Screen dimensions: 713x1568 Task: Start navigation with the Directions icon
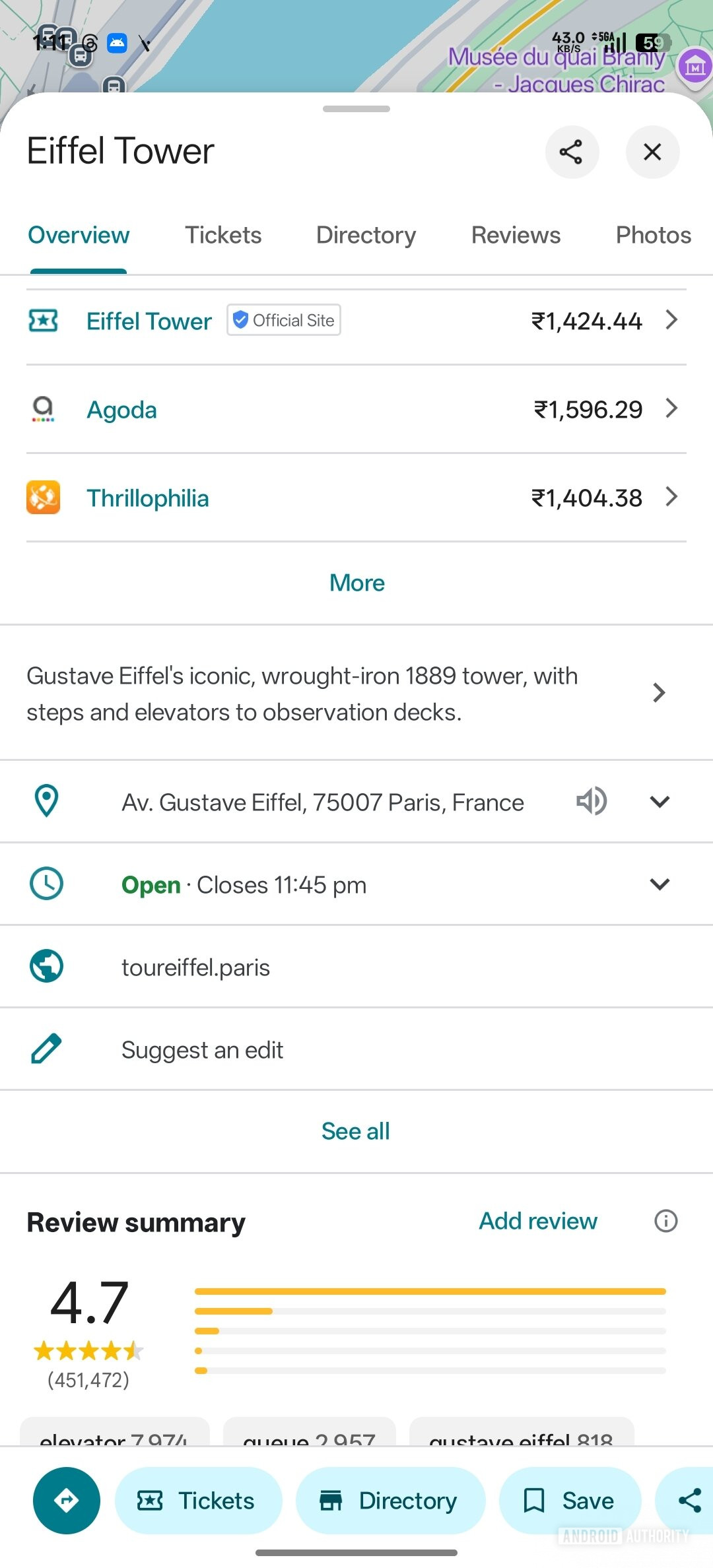[66, 1500]
